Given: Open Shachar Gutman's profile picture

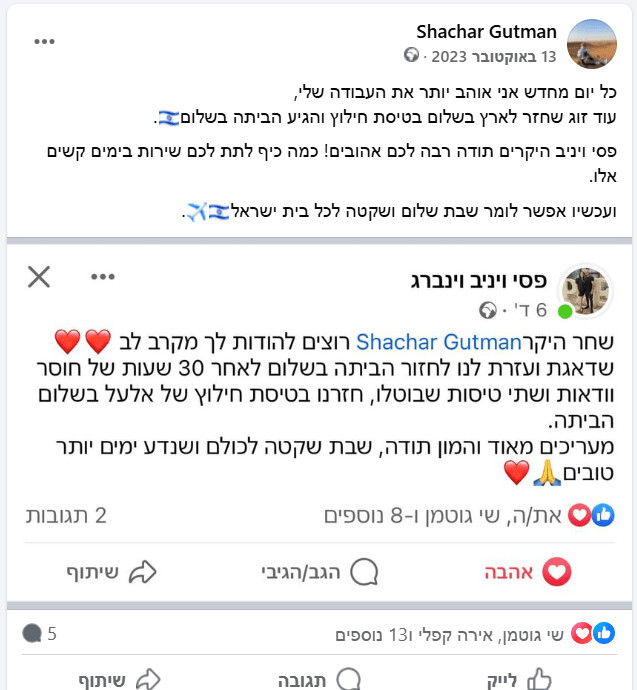Looking at the screenshot, I should pos(591,43).
